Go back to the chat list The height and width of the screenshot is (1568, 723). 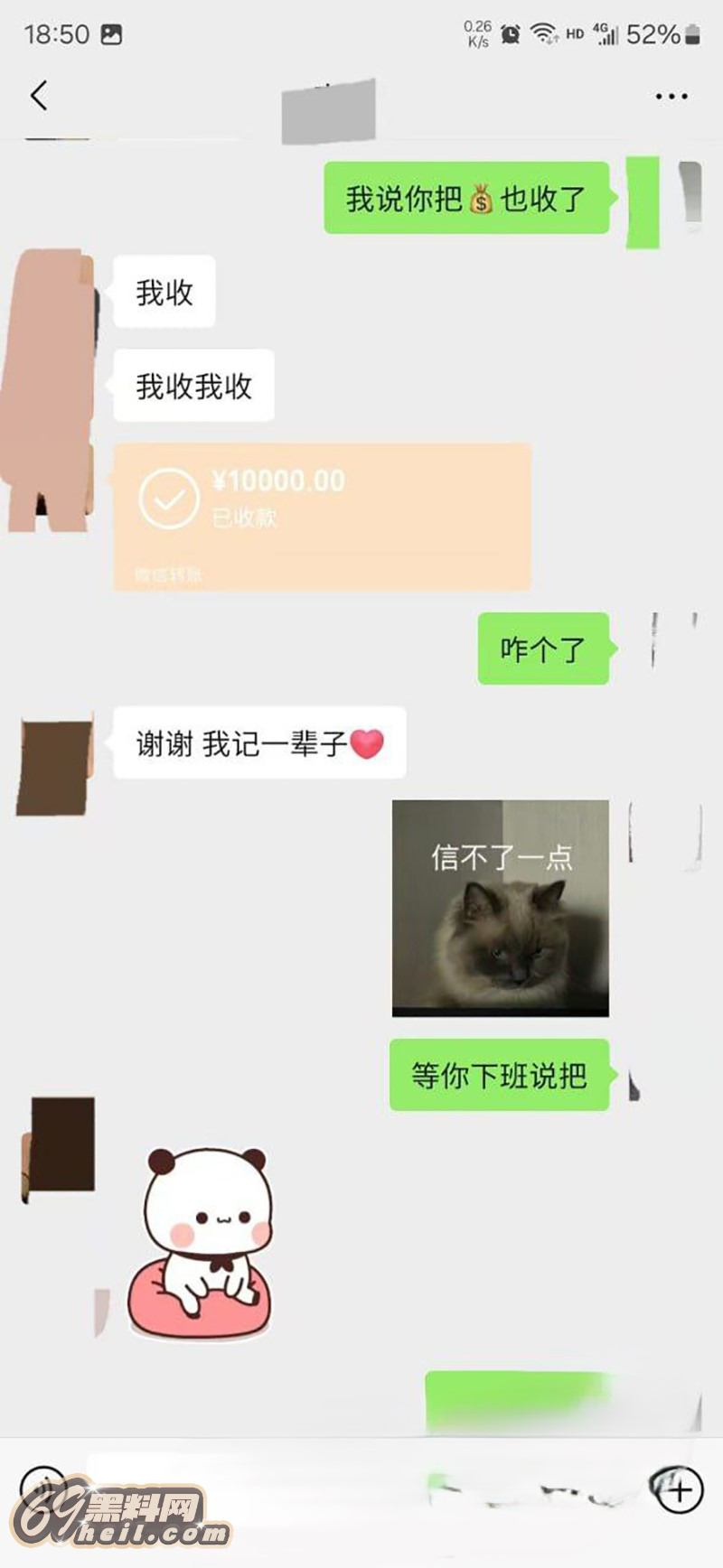coord(39,95)
